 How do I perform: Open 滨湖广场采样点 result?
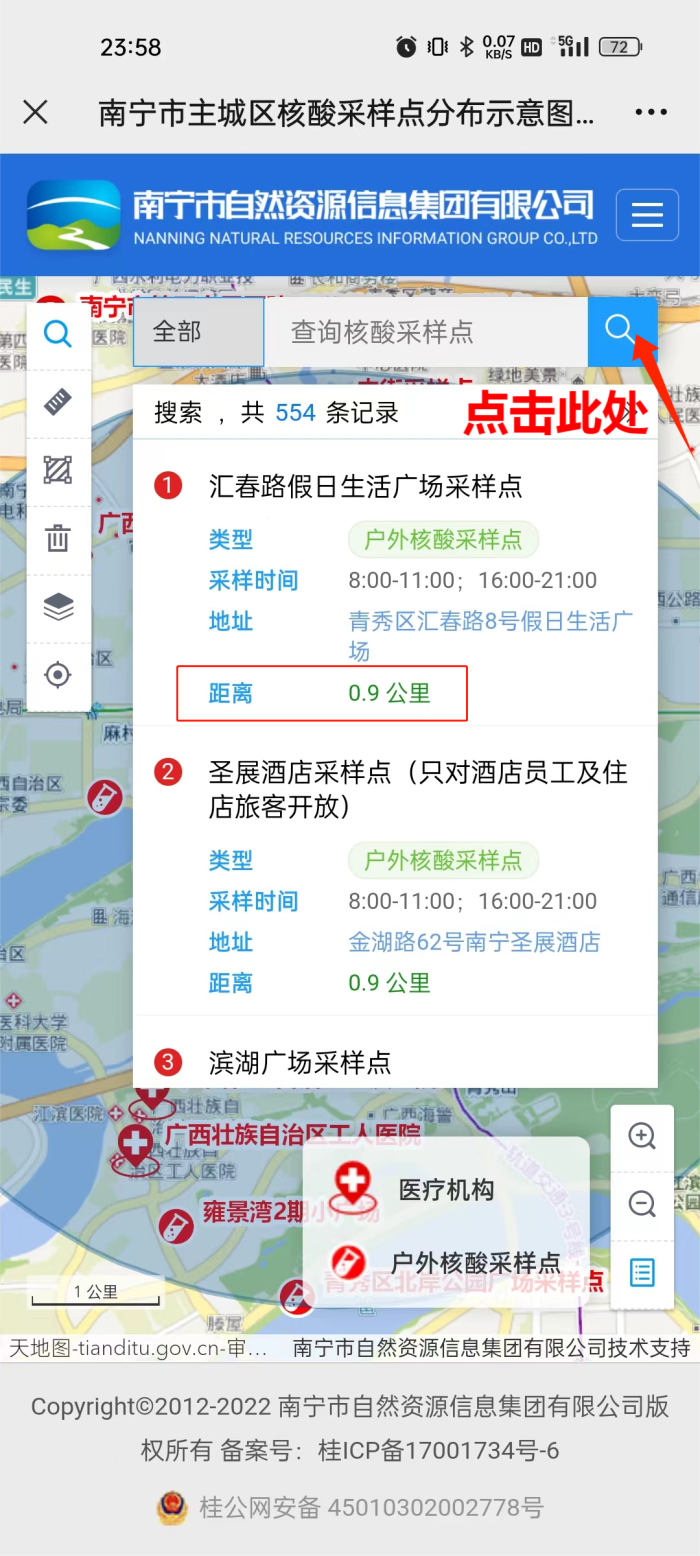click(299, 1062)
